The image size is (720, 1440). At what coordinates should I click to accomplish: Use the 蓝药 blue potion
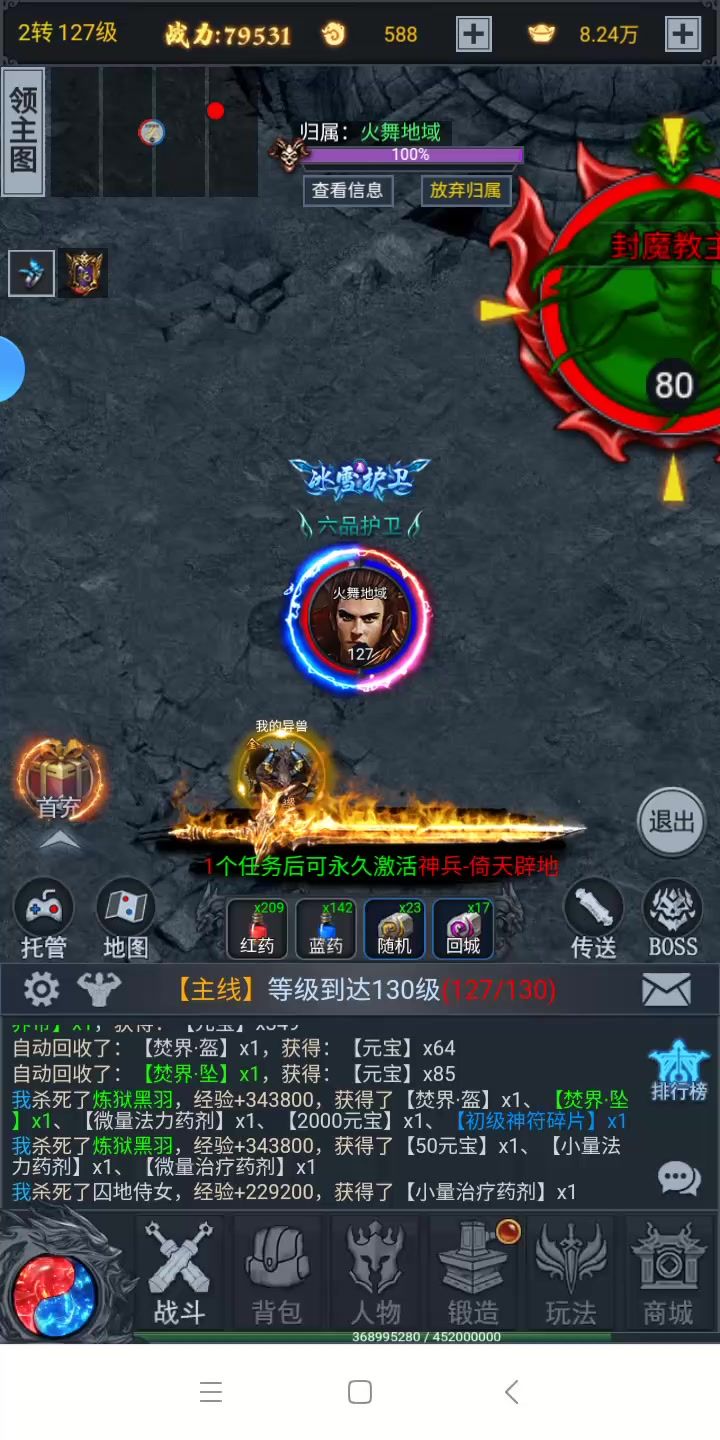click(x=326, y=928)
